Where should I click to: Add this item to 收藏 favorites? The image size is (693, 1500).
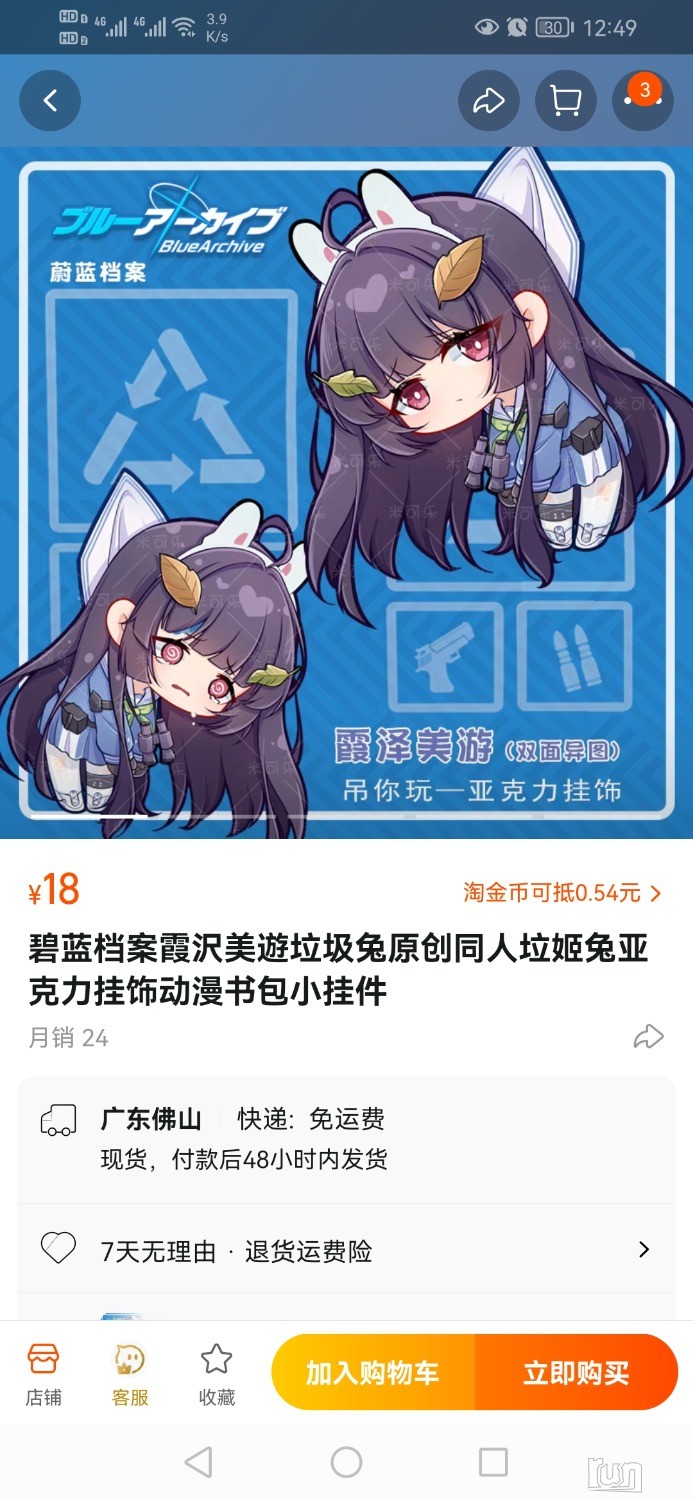216,1375
